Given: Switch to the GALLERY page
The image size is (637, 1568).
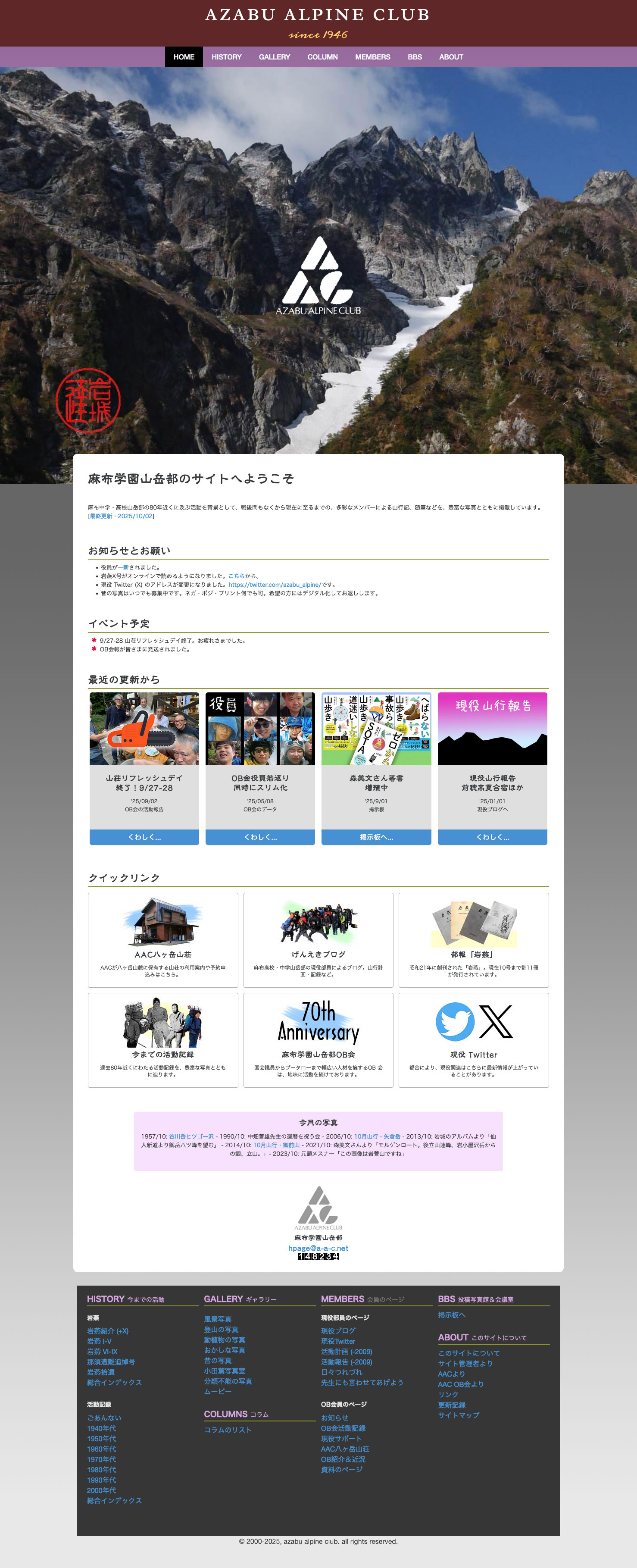Looking at the screenshot, I should click(275, 56).
